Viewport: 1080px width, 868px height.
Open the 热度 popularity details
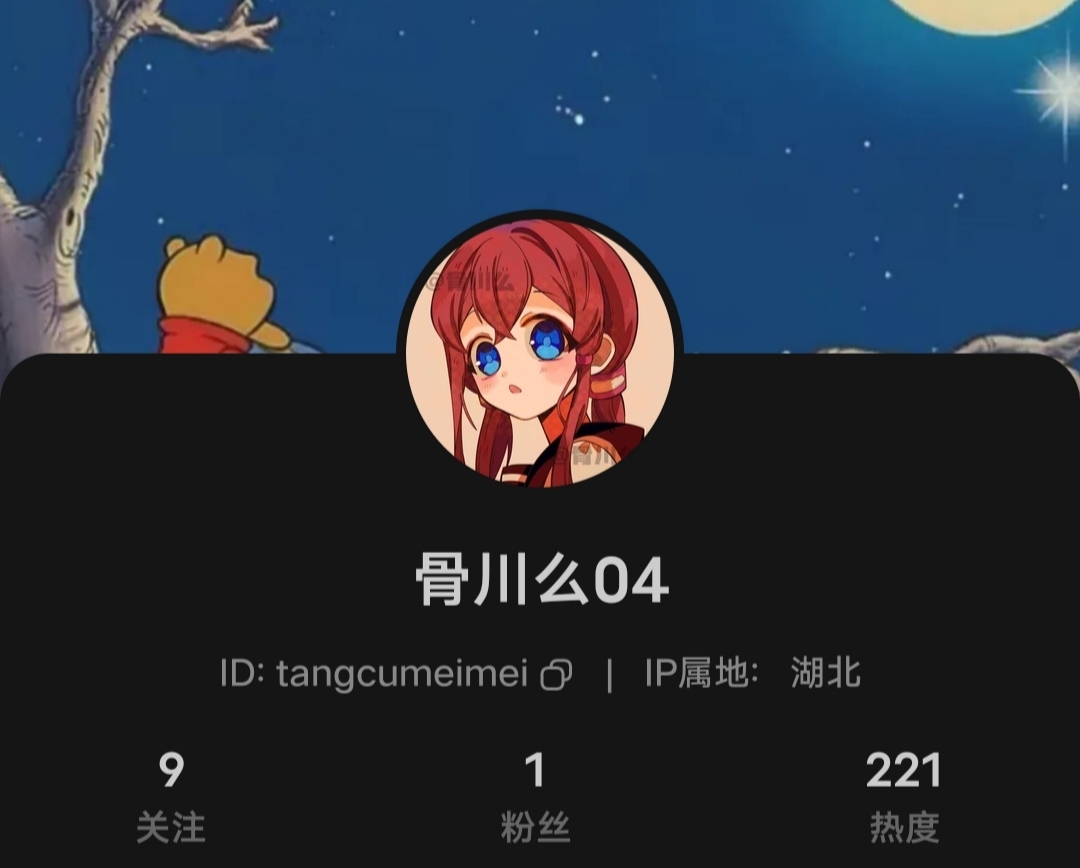pyautogui.click(x=904, y=798)
